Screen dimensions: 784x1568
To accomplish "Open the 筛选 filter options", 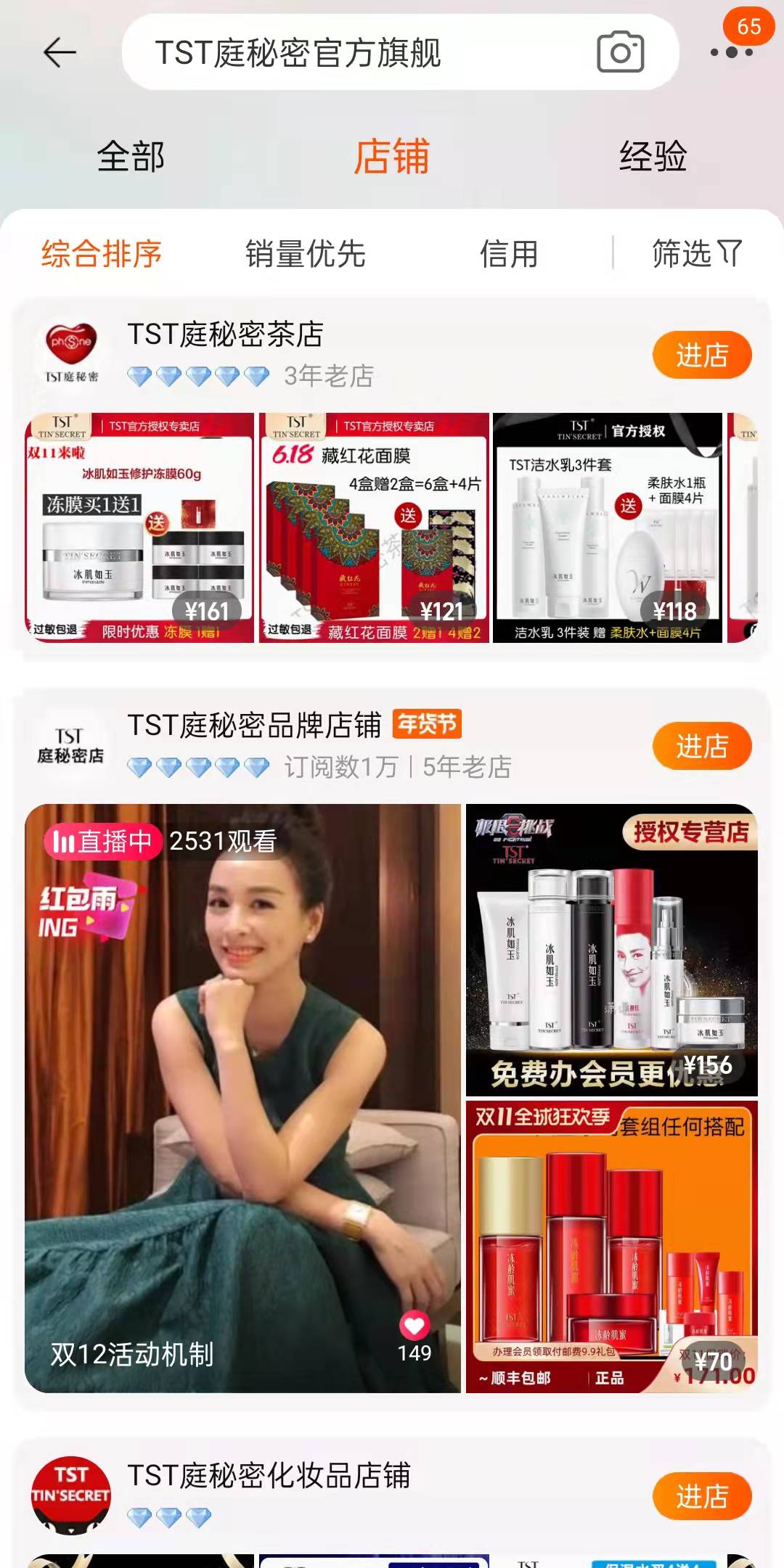I will click(695, 254).
